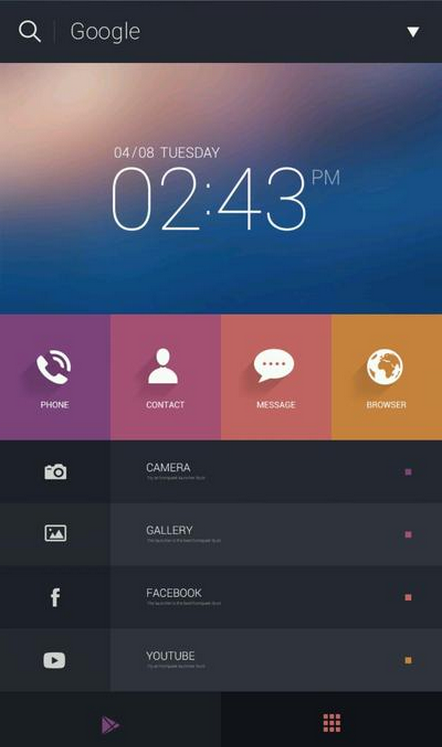Viewport: 442px width, 747px height.
Task: Launch Facebook from the list
Action: point(221,597)
